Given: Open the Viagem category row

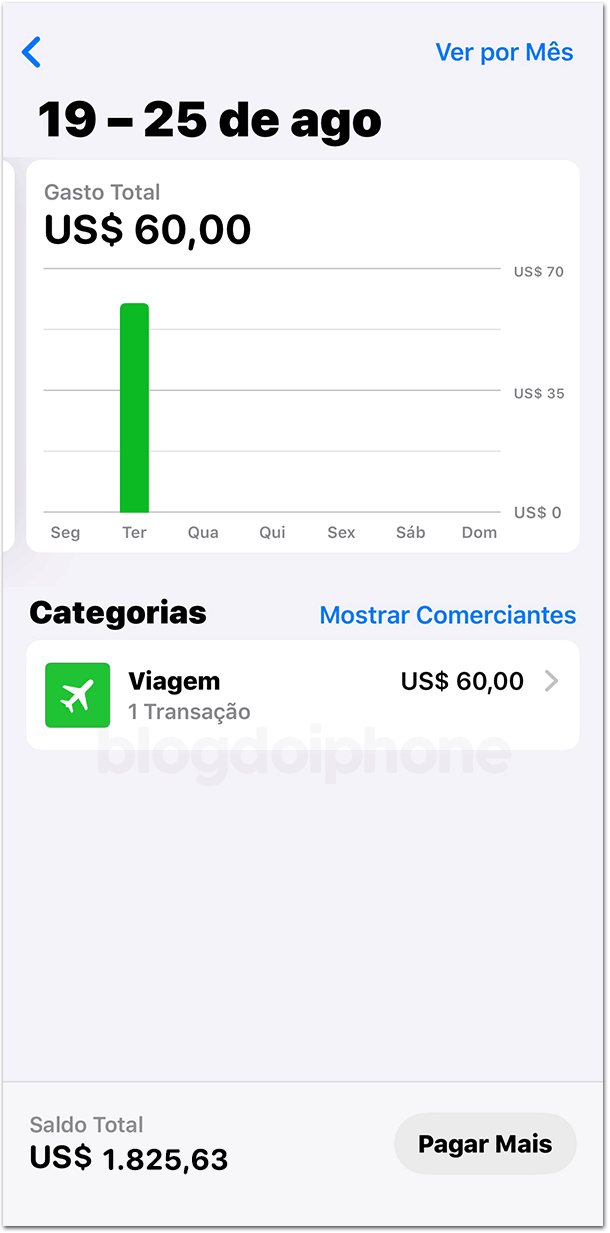Looking at the screenshot, I should [x=302, y=695].
